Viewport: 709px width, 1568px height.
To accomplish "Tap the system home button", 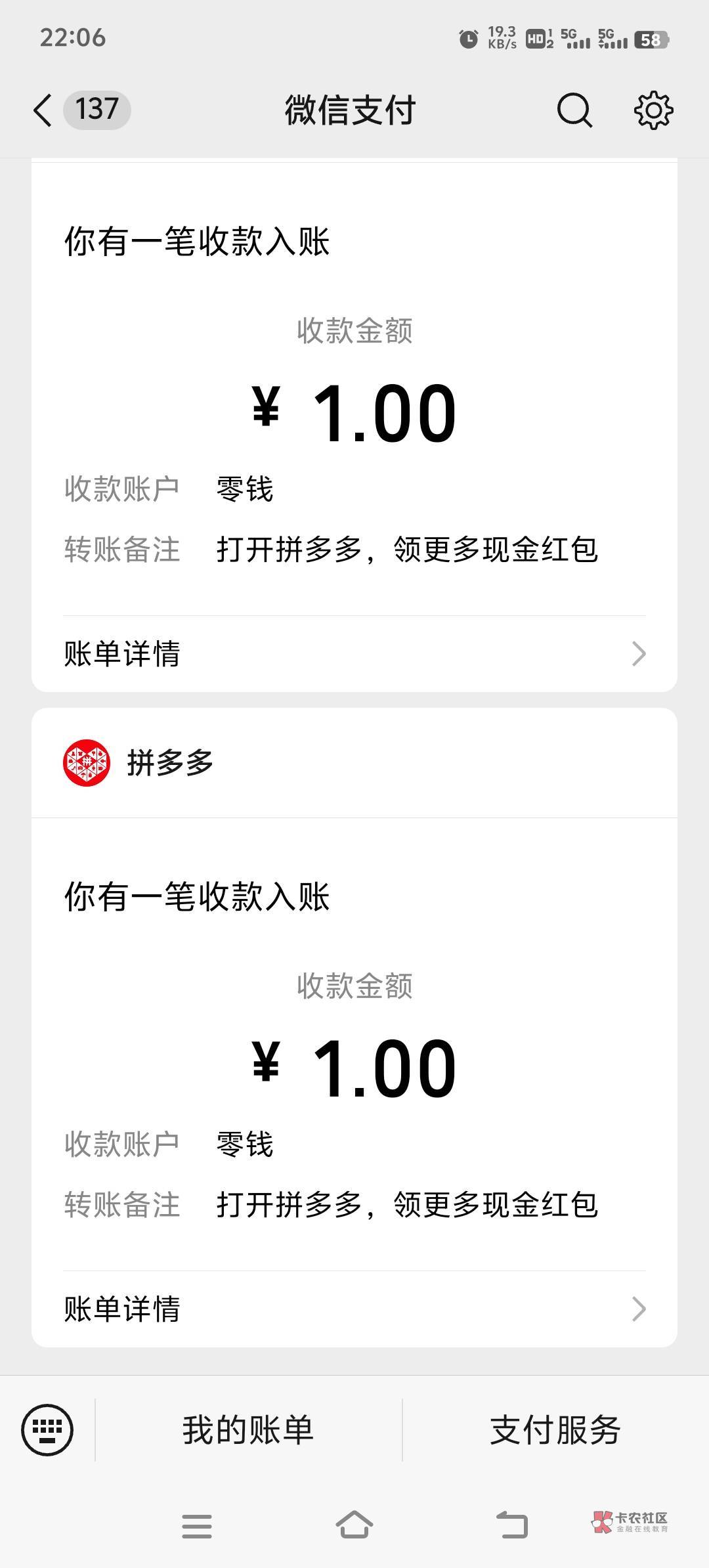I will (x=354, y=1525).
